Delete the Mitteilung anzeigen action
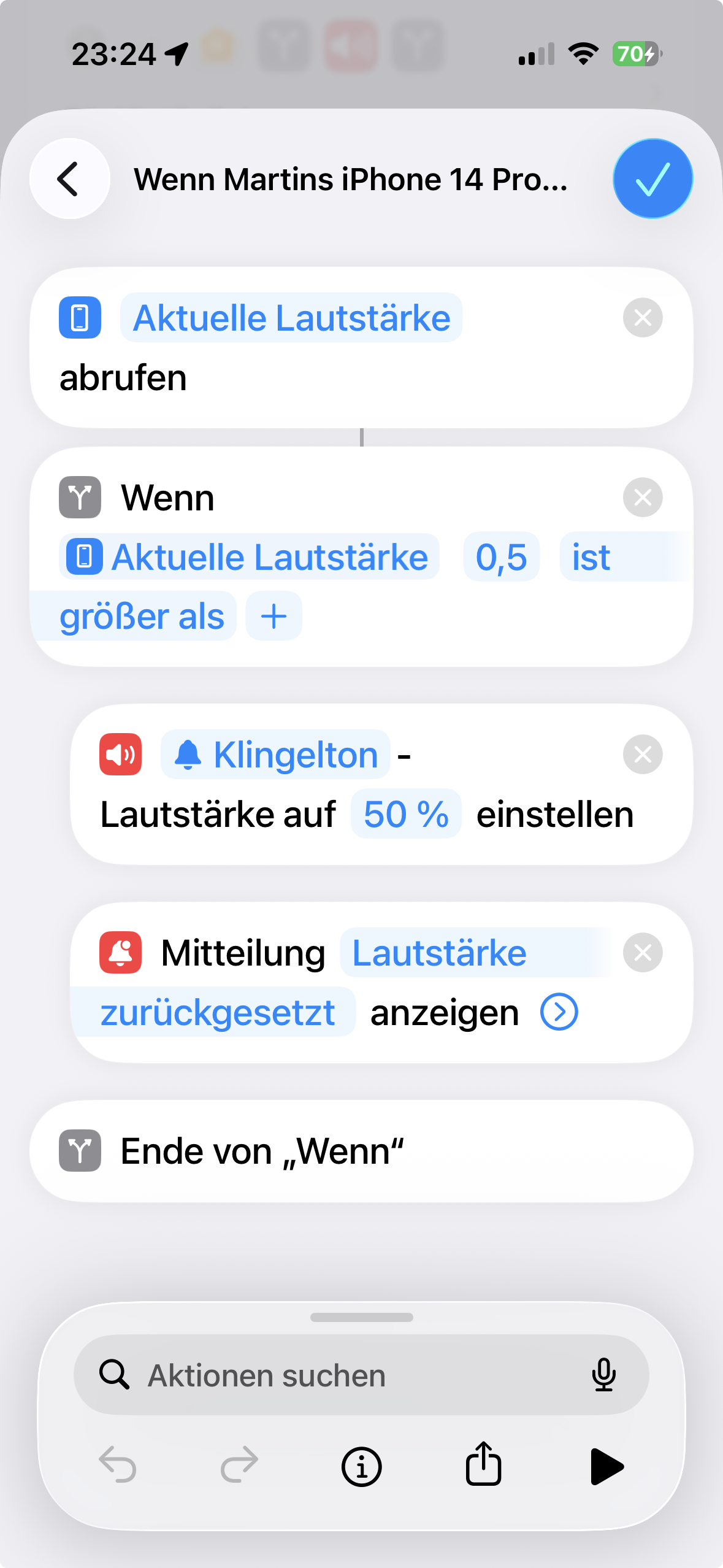The height and width of the screenshot is (1568, 723). tap(642, 953)
